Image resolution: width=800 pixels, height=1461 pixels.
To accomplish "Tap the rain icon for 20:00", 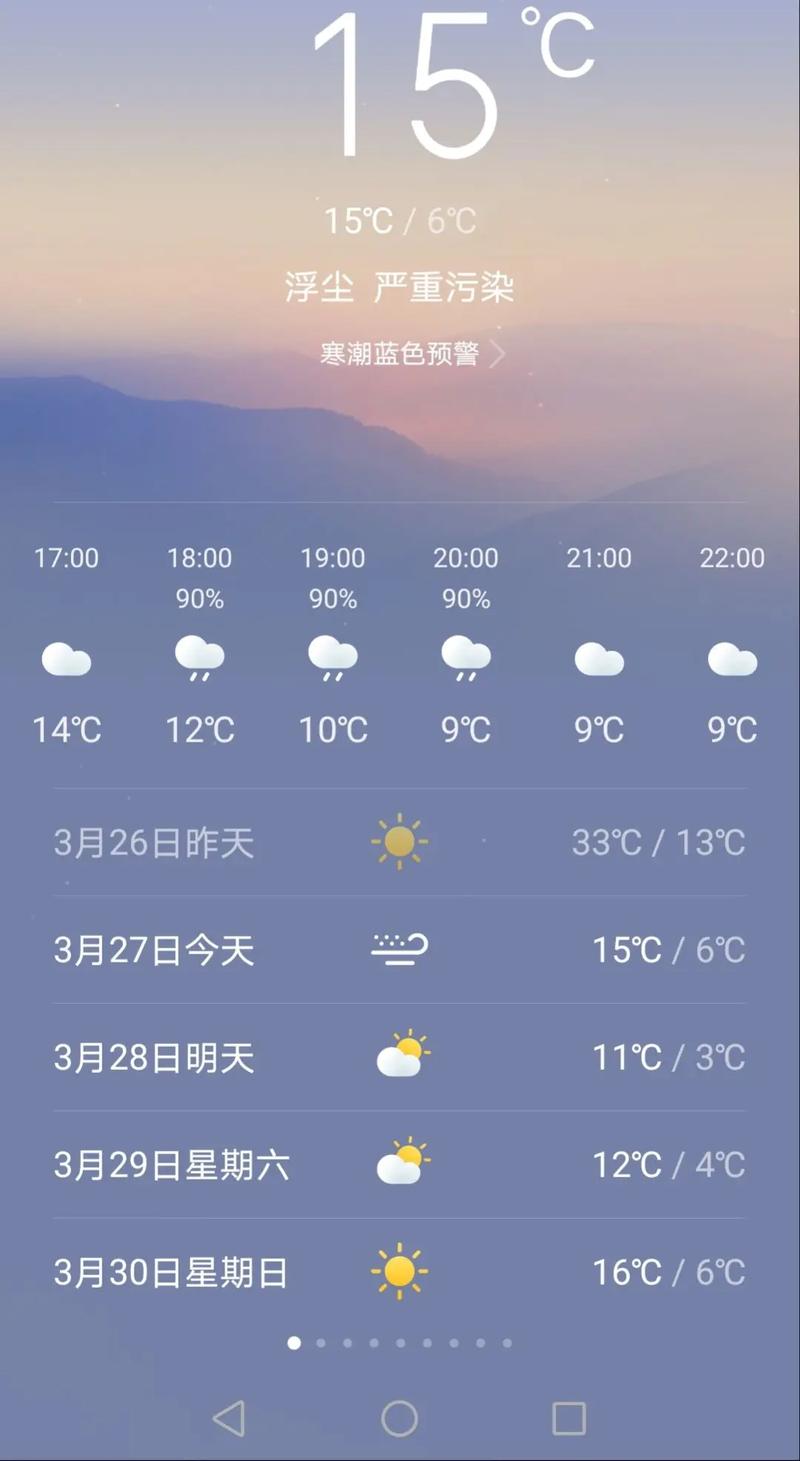I will point(465,658).
